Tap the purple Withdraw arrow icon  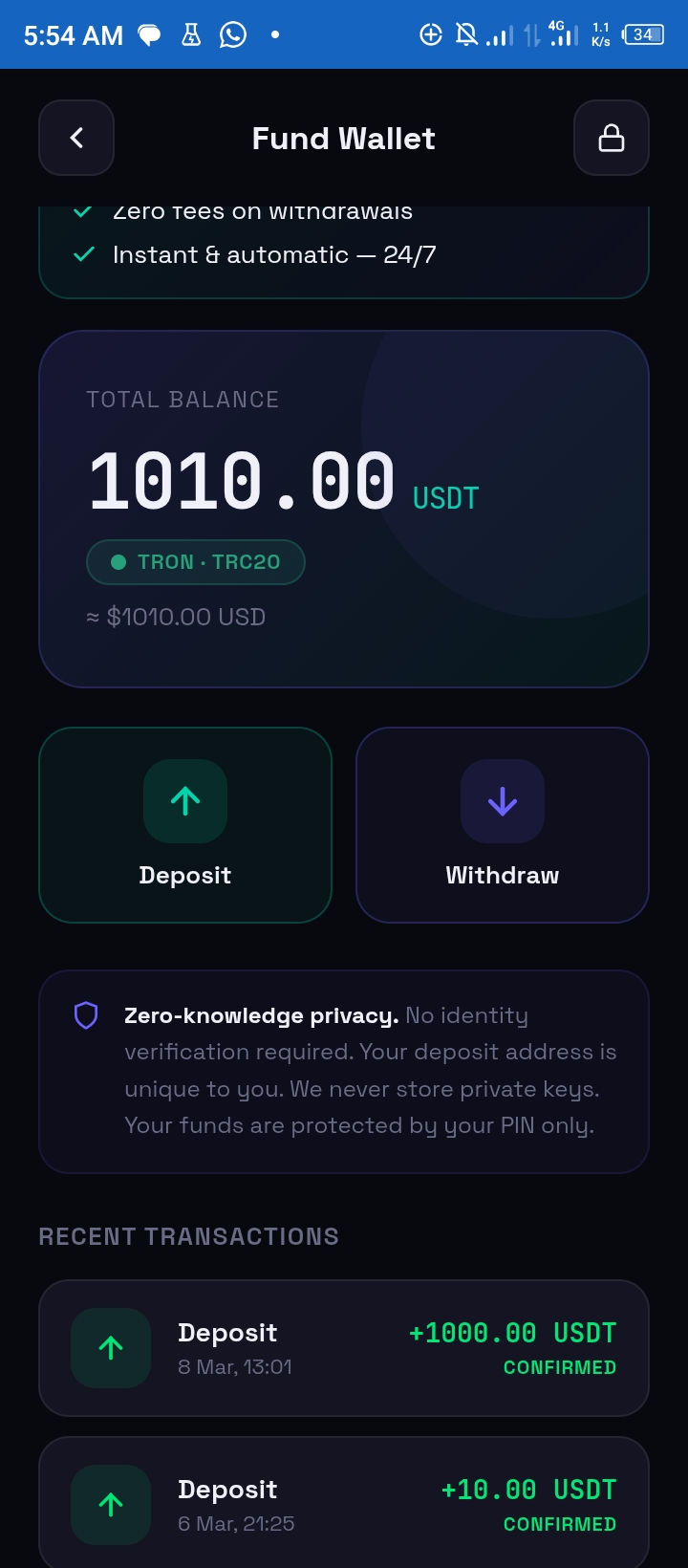(502, 801)
